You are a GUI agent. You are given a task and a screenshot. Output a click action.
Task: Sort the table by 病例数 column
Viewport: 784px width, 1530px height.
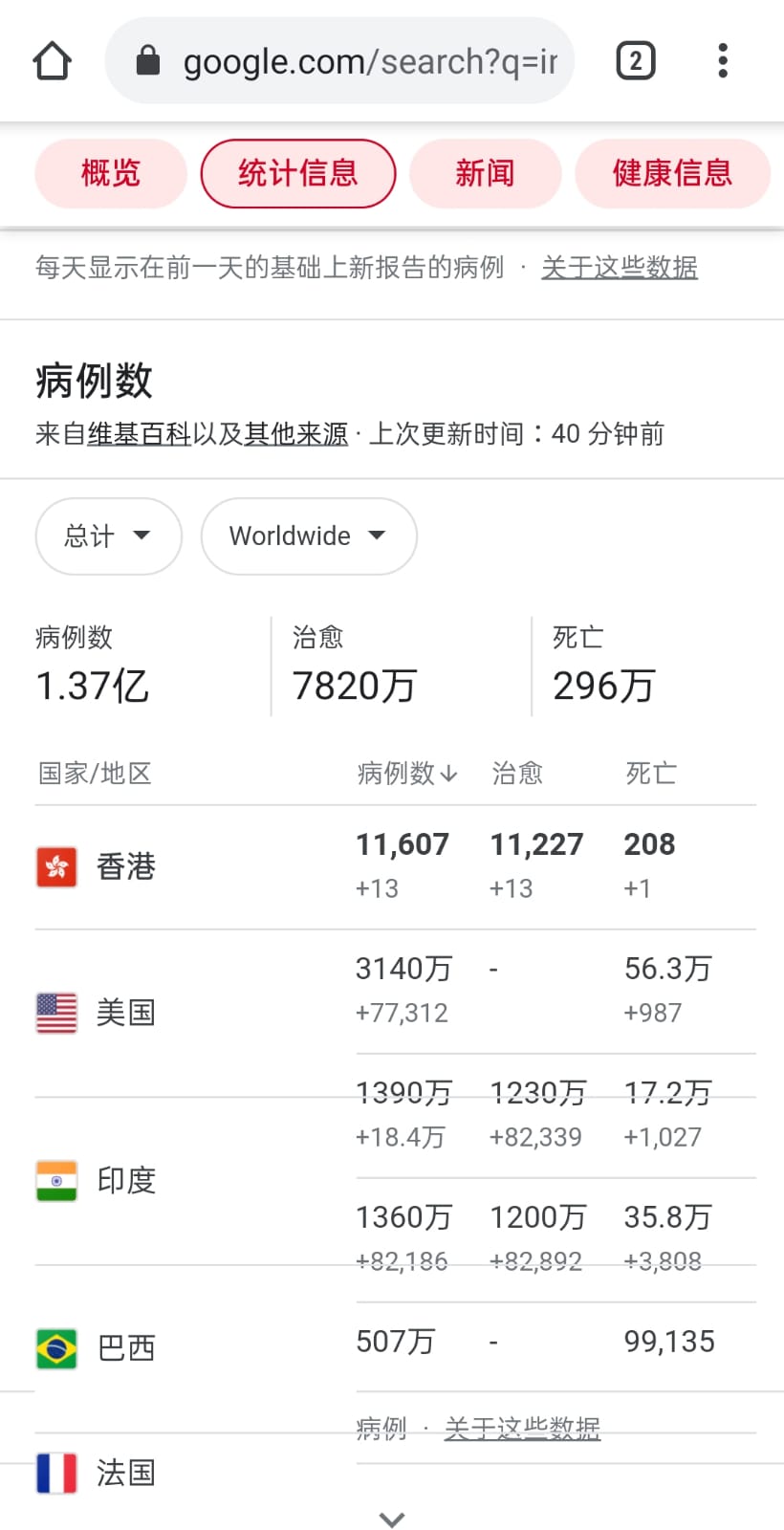tap(407, 773)
